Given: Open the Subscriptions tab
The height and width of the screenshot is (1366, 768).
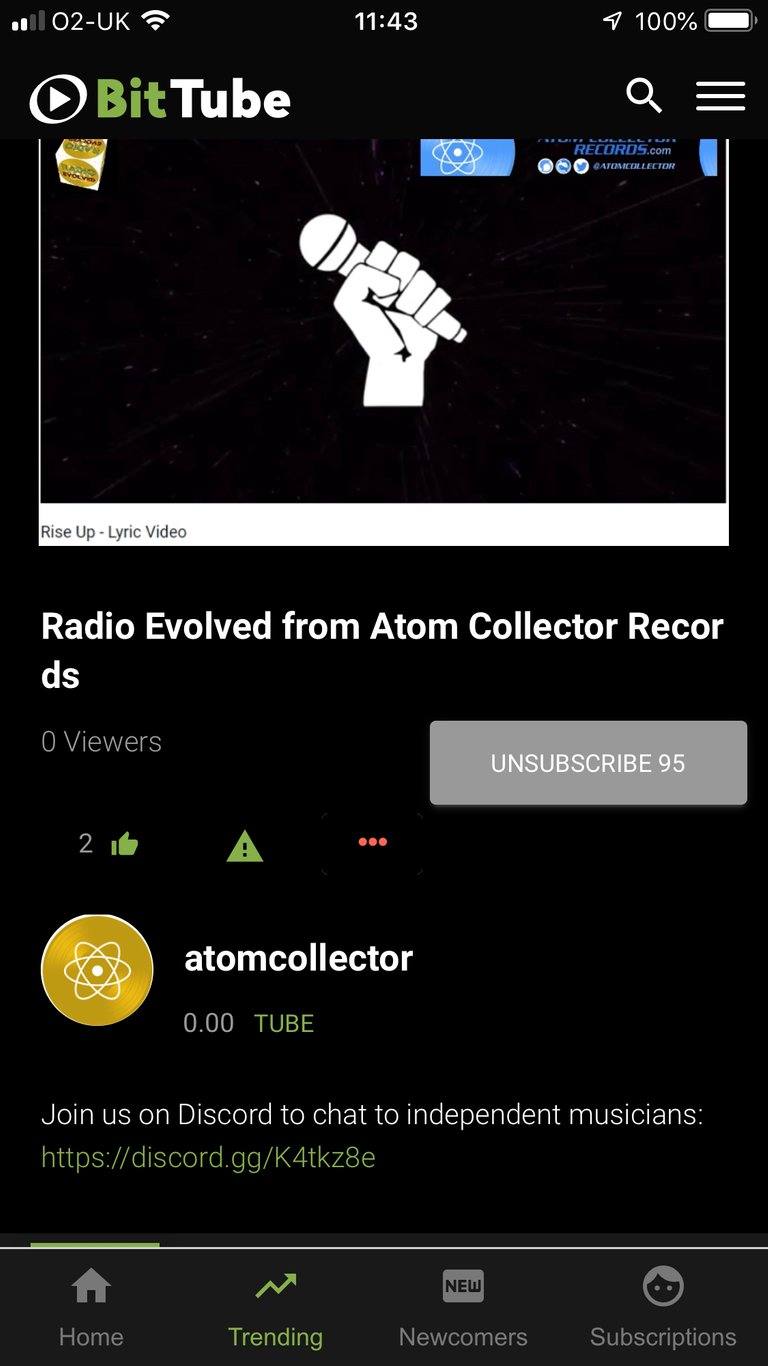Looking at the screenshot, I should point(663,1308).
